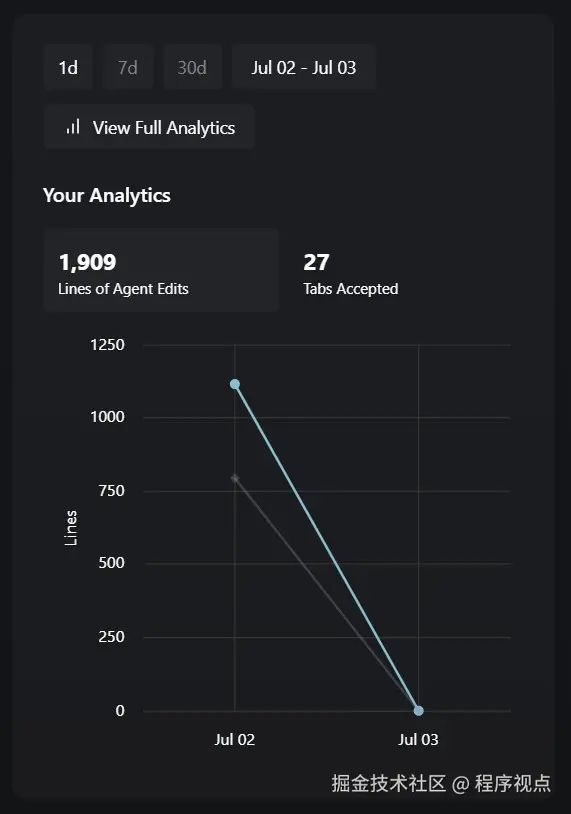
Task: Switch to the 7d time range
Action: click(128, 67)
